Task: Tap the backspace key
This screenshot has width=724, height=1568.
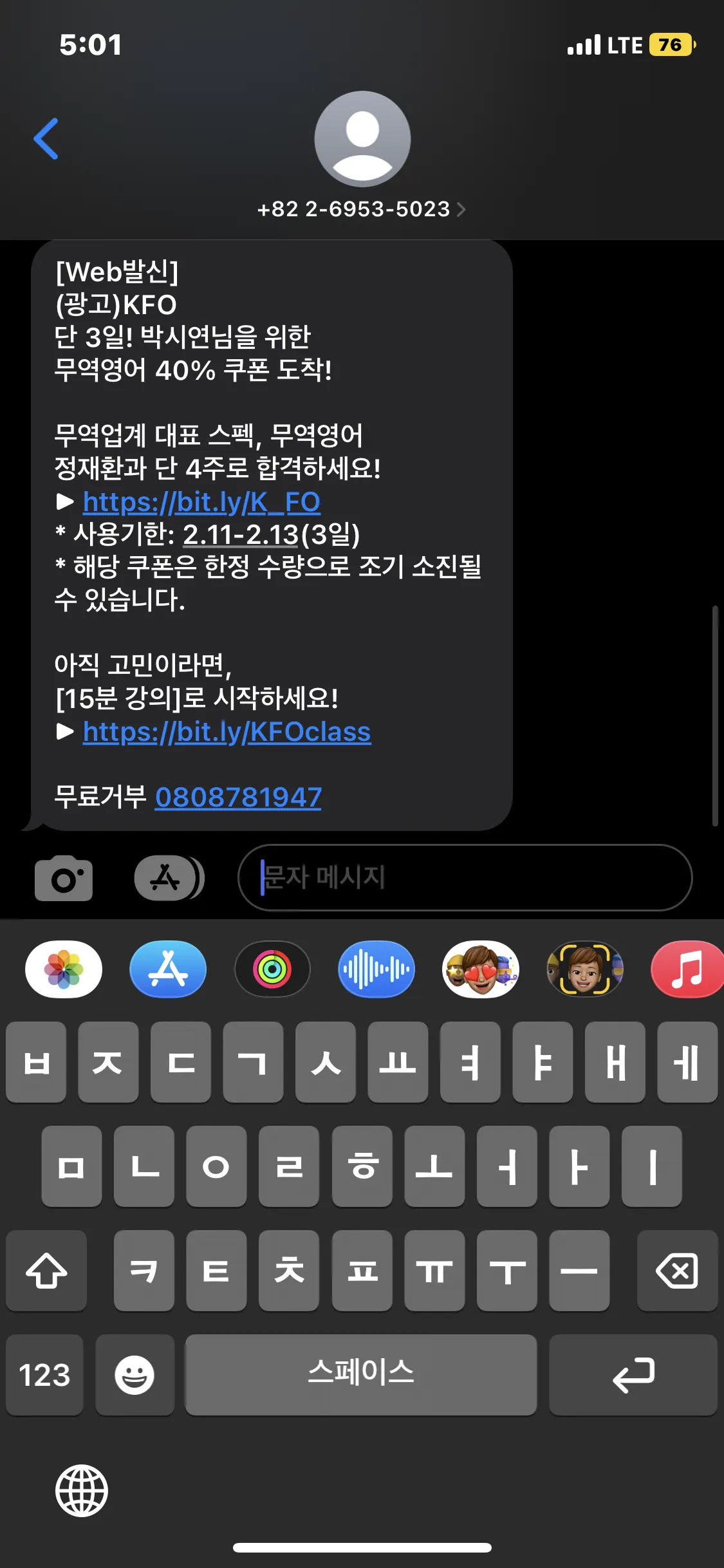Action: [677, 1271]
